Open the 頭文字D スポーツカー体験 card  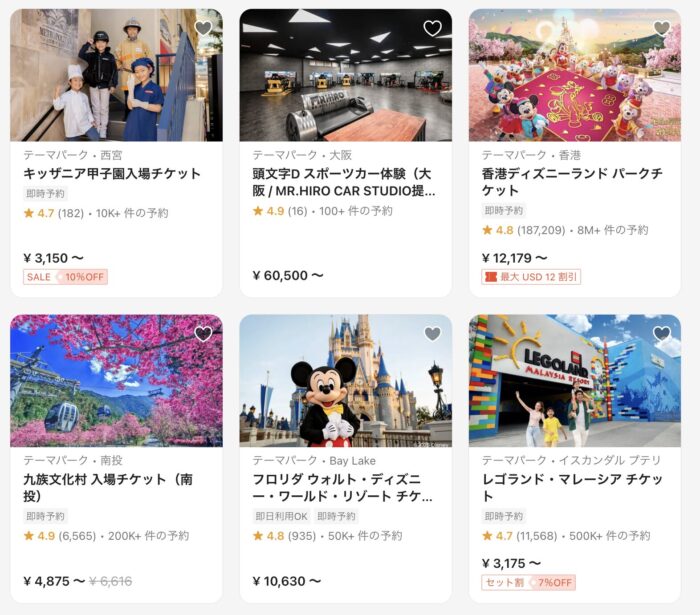click(x=345, y=182)
